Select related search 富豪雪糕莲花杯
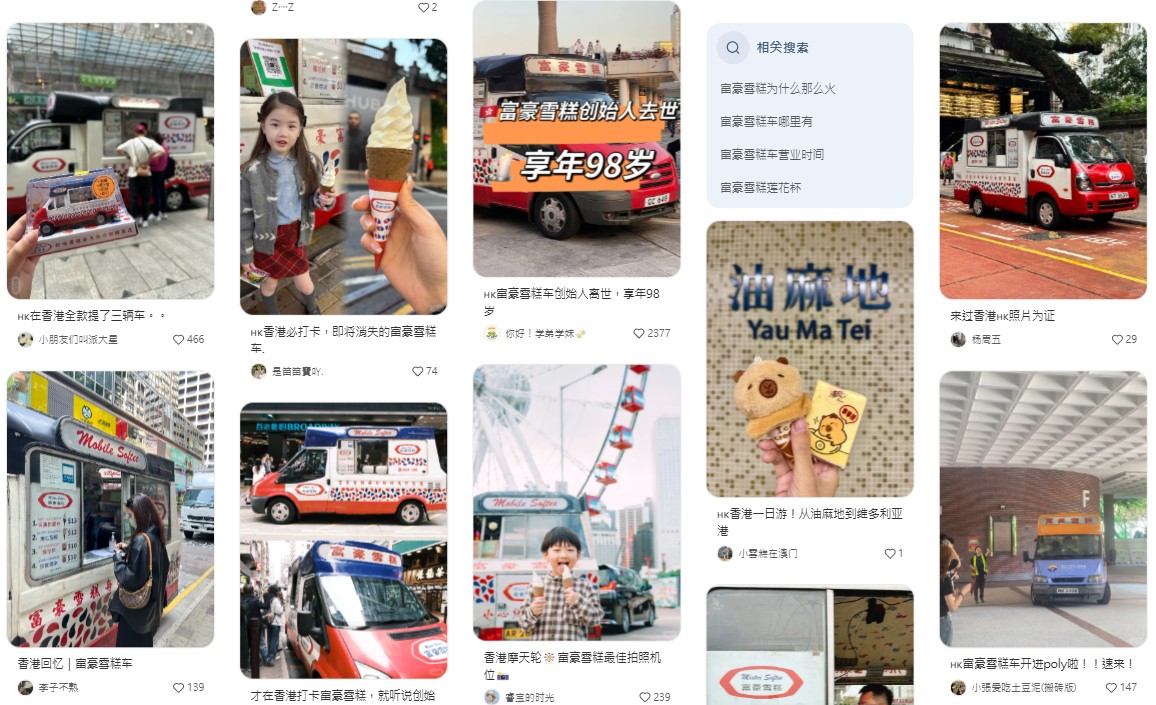 [x=760, y=188]
